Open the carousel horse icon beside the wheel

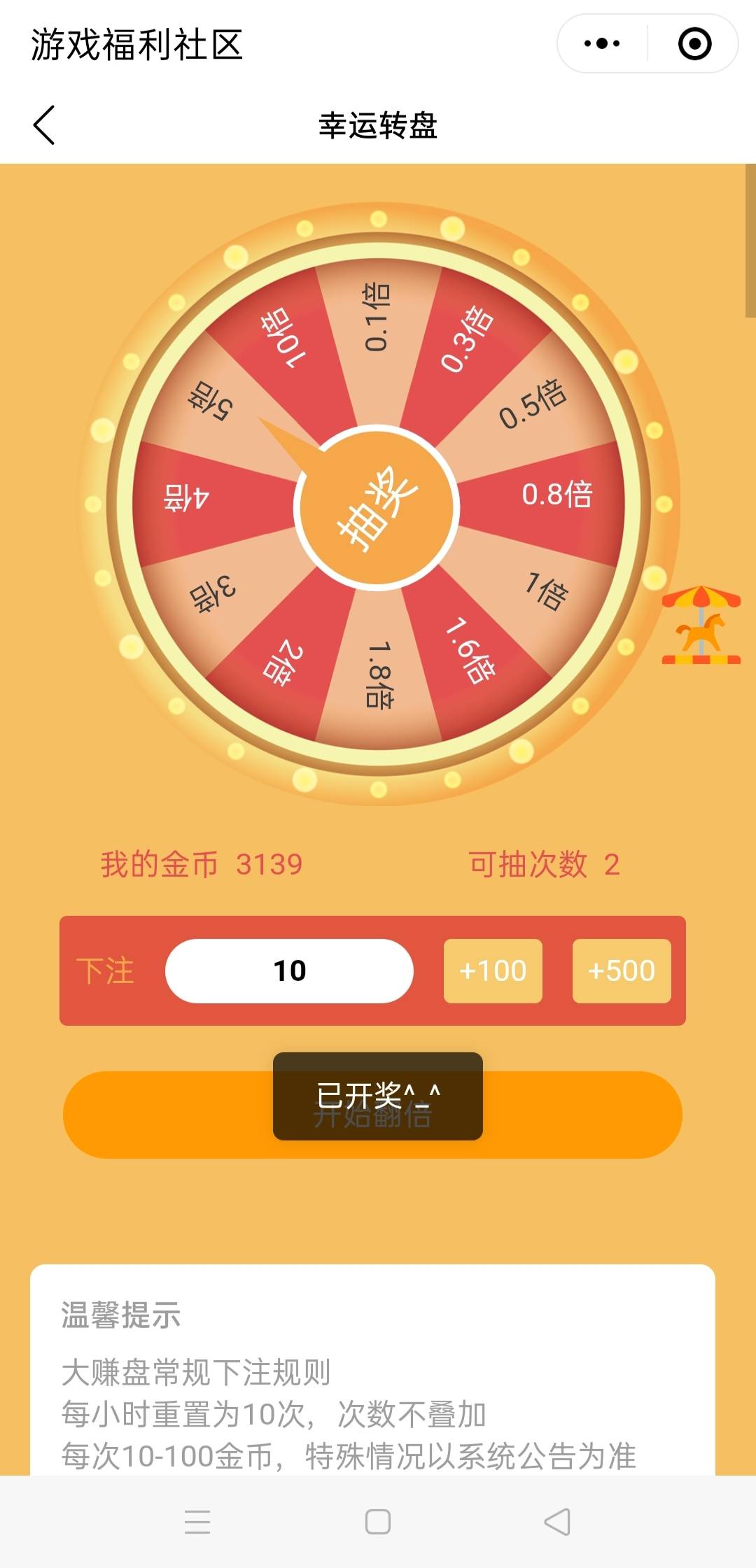[x=701, y=625]
